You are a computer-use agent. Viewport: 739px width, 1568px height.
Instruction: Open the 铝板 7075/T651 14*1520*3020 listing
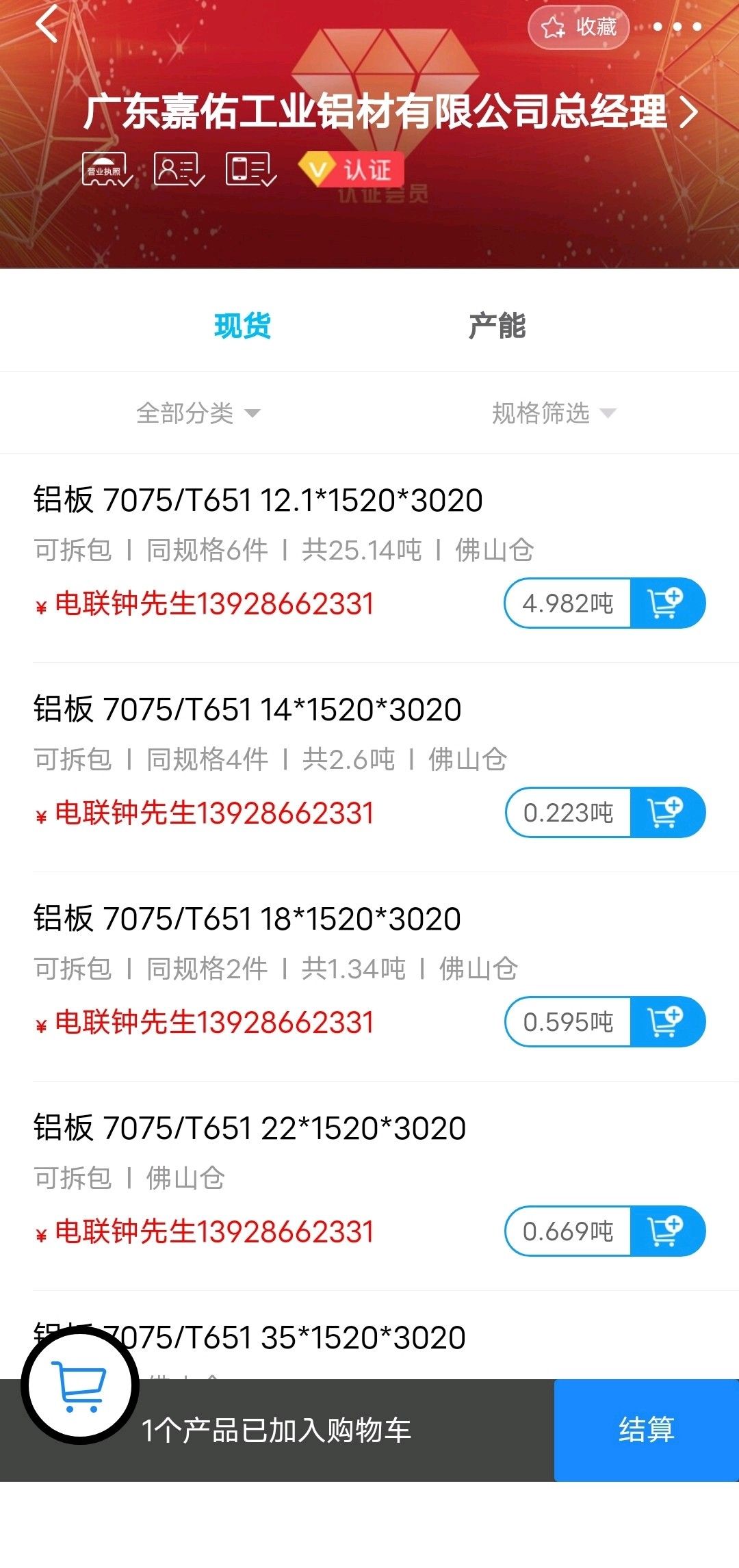click(x=247, y=709)
